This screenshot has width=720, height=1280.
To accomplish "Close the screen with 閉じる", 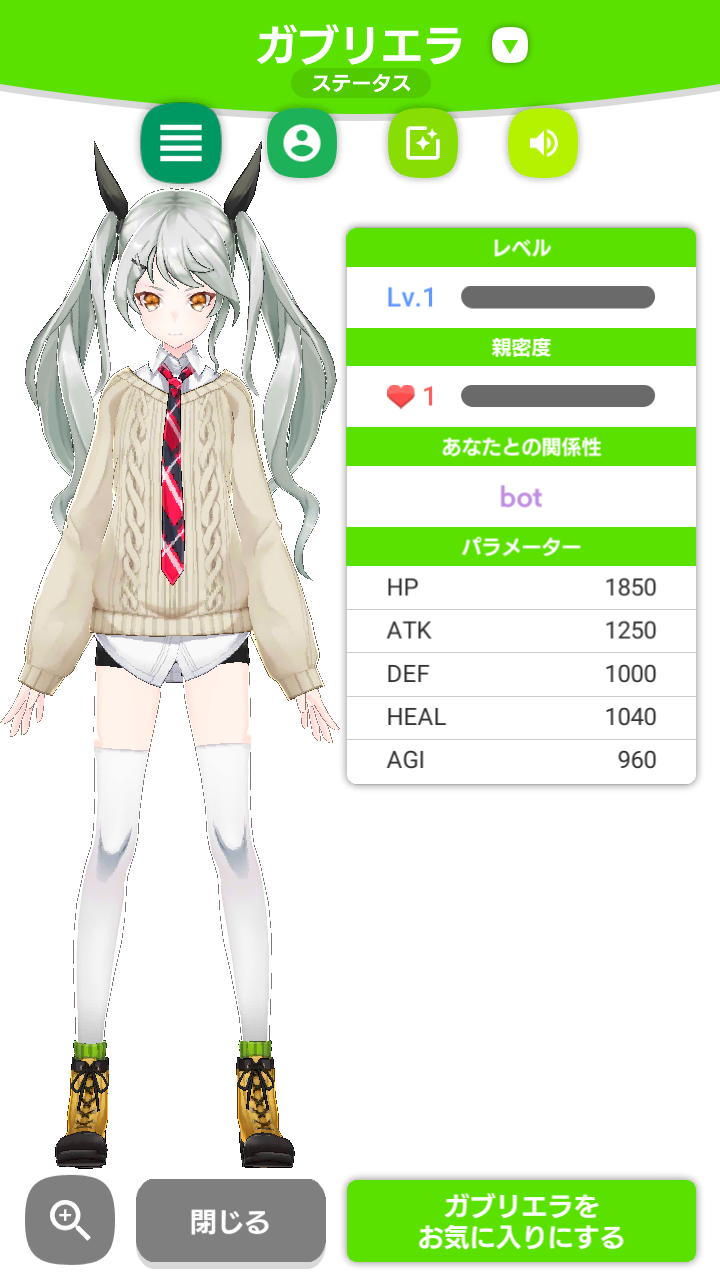I will tap(231, 1221).
